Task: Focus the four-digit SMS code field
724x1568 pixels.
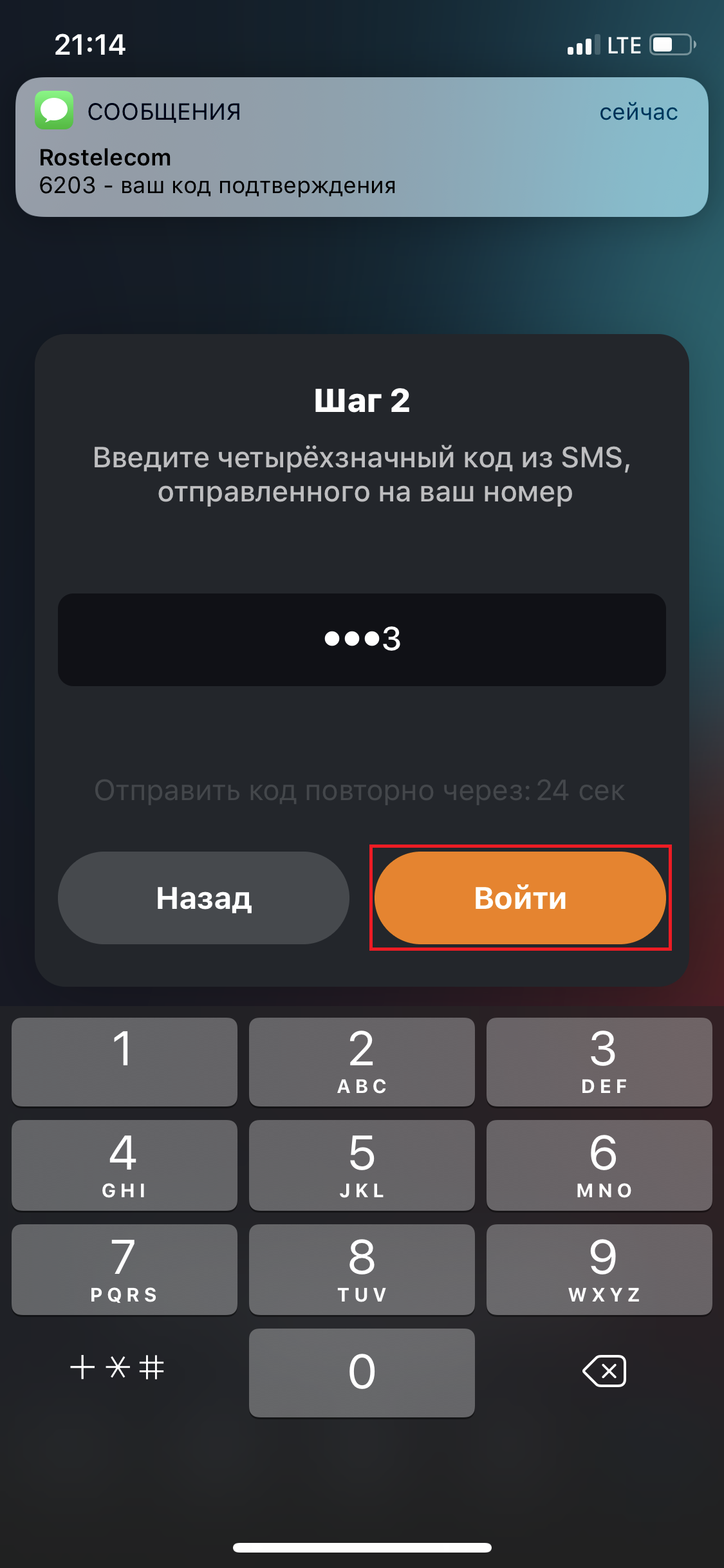Action: click(362, 639)
